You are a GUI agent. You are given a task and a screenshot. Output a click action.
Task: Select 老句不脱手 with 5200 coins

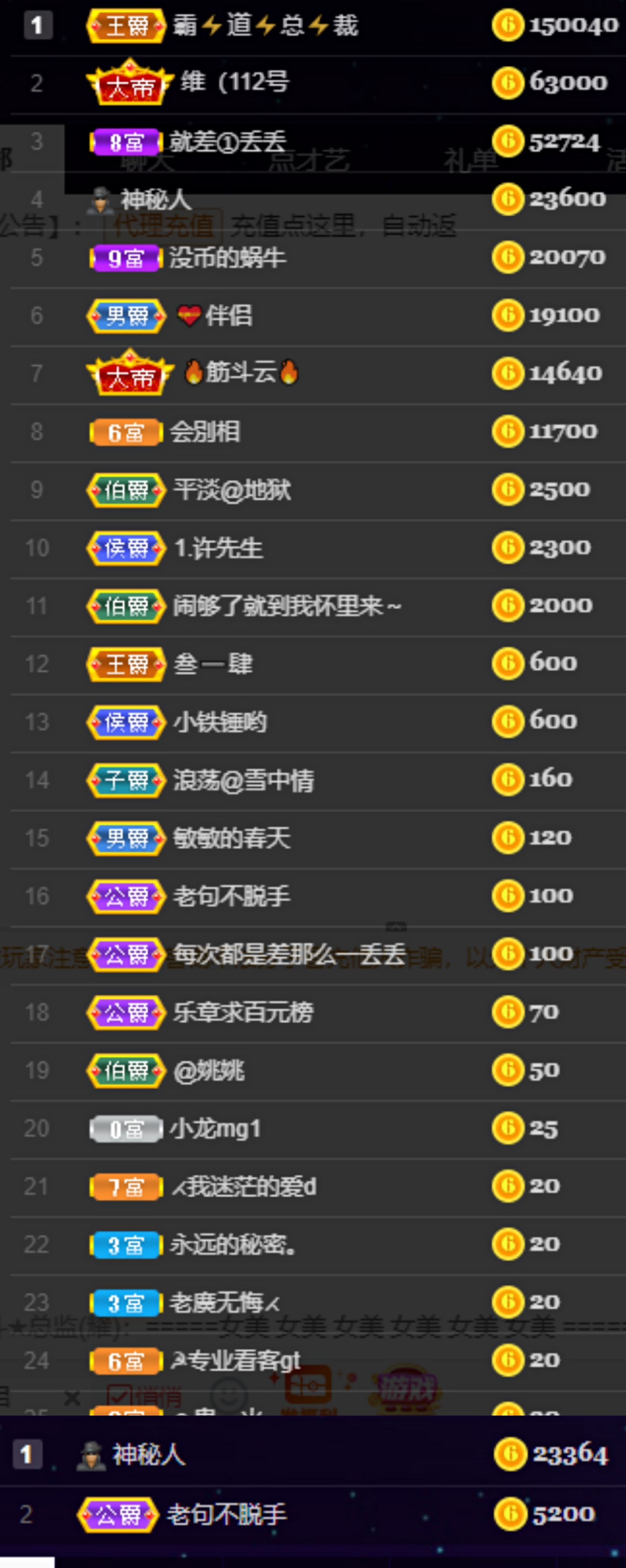point(226,1513)
